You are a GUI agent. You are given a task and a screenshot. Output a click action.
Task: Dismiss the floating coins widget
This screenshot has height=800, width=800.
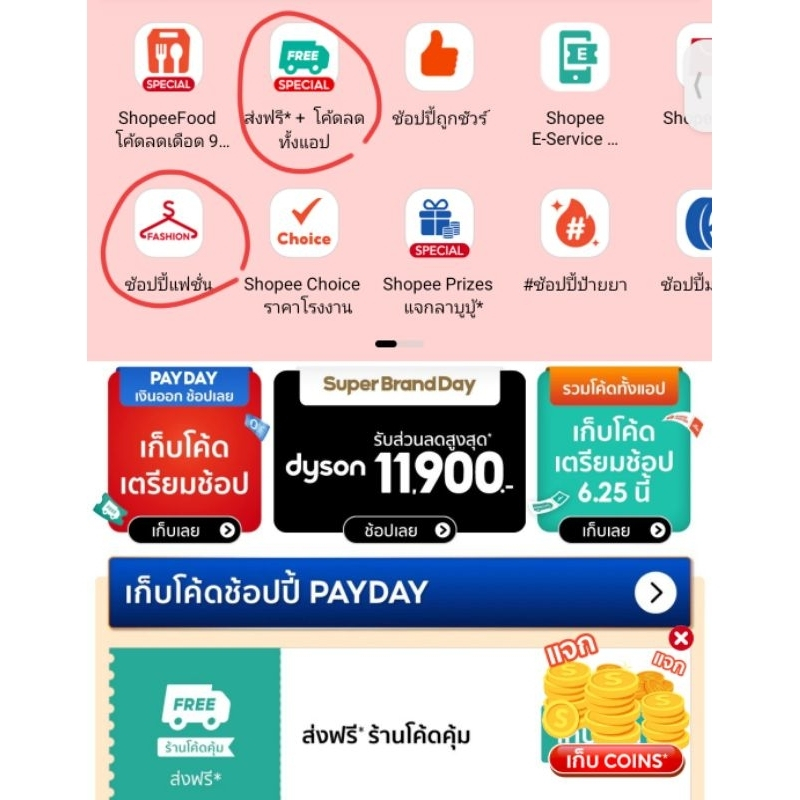coord(681,638)
